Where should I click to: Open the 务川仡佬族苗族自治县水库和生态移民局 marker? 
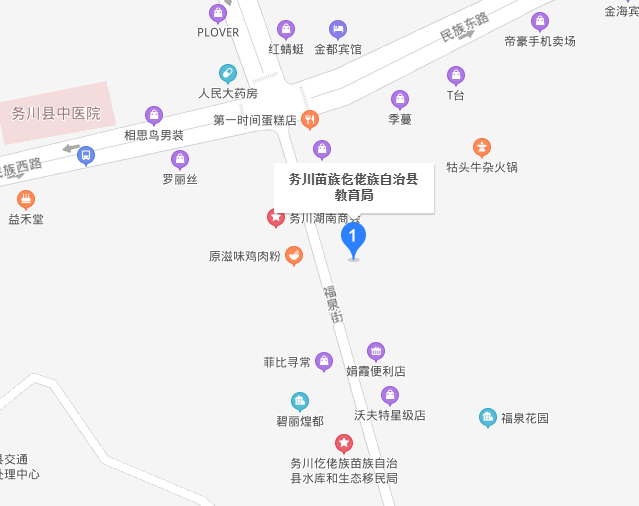(x=343, y=443)
